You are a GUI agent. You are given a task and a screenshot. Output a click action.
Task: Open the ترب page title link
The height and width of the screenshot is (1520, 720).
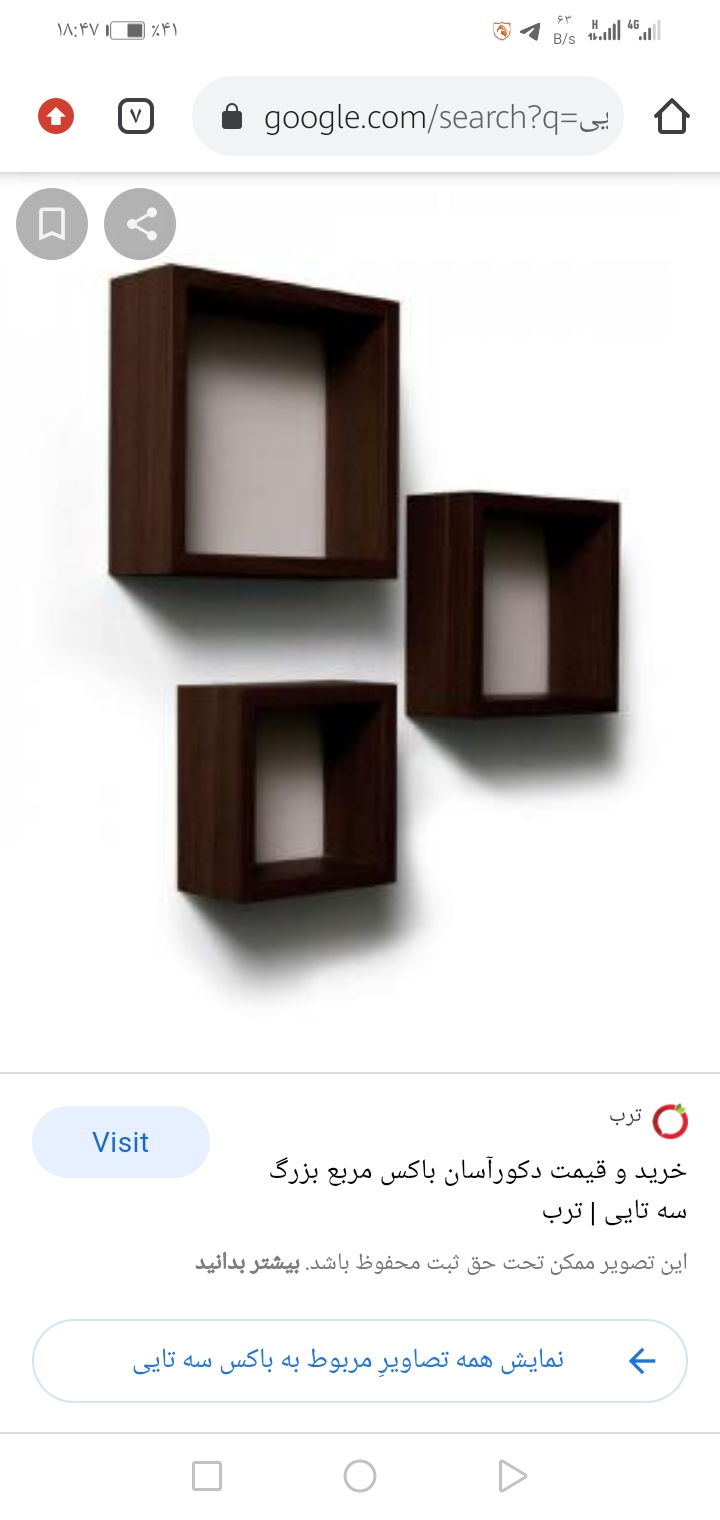point(478,1190)
